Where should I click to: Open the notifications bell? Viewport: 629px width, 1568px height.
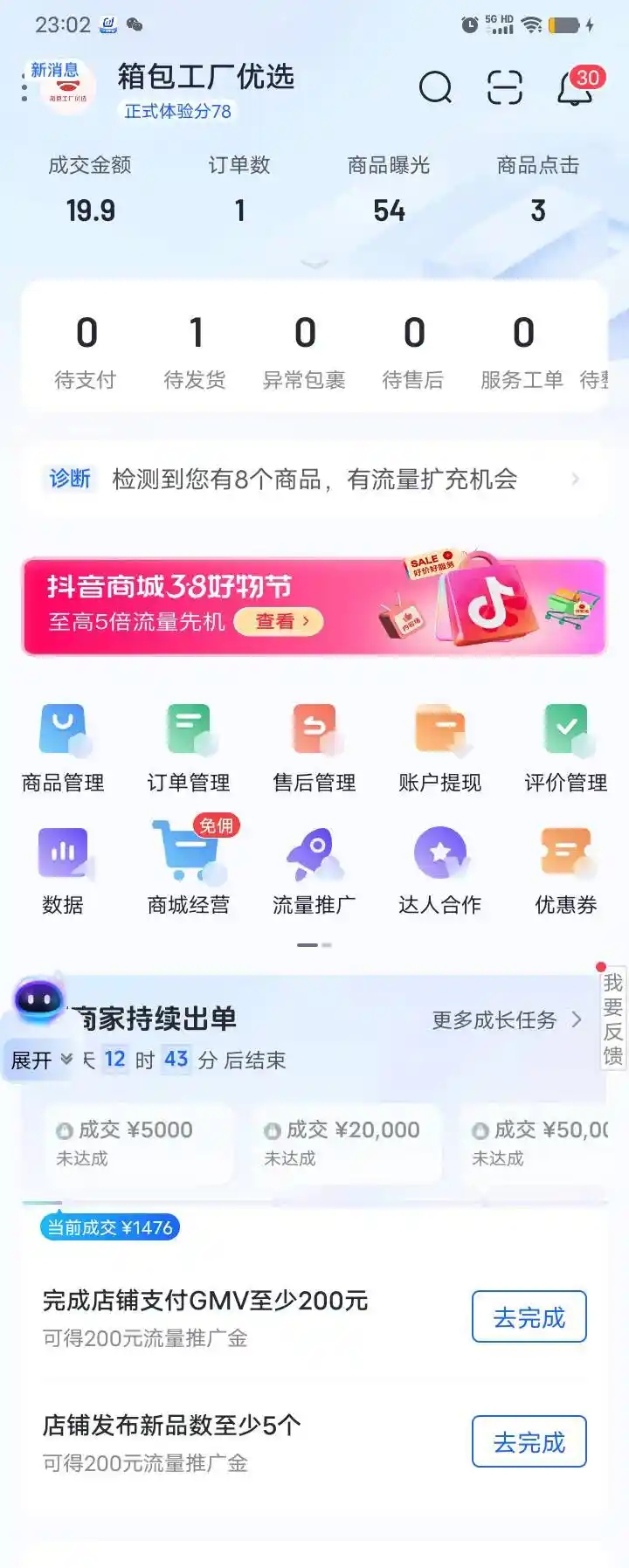[575, 87]
